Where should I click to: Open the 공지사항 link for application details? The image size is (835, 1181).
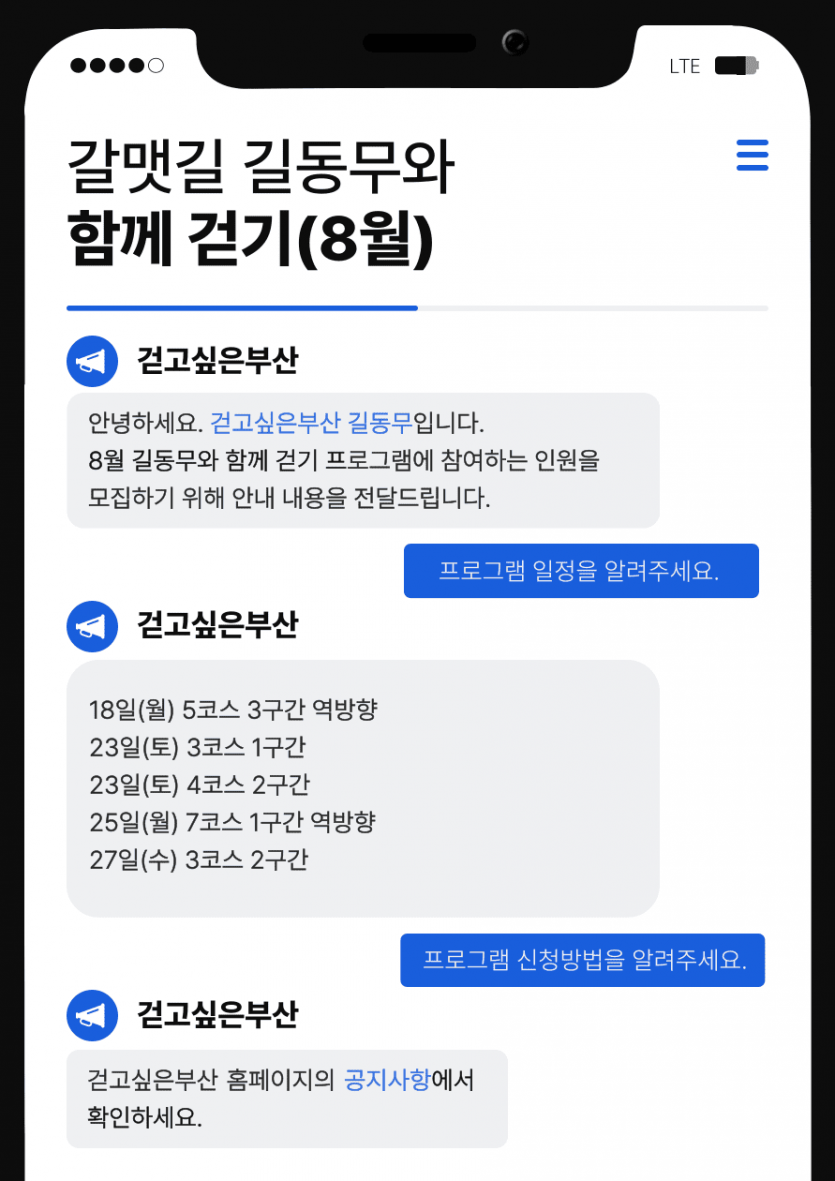[x=387, y=1079]
